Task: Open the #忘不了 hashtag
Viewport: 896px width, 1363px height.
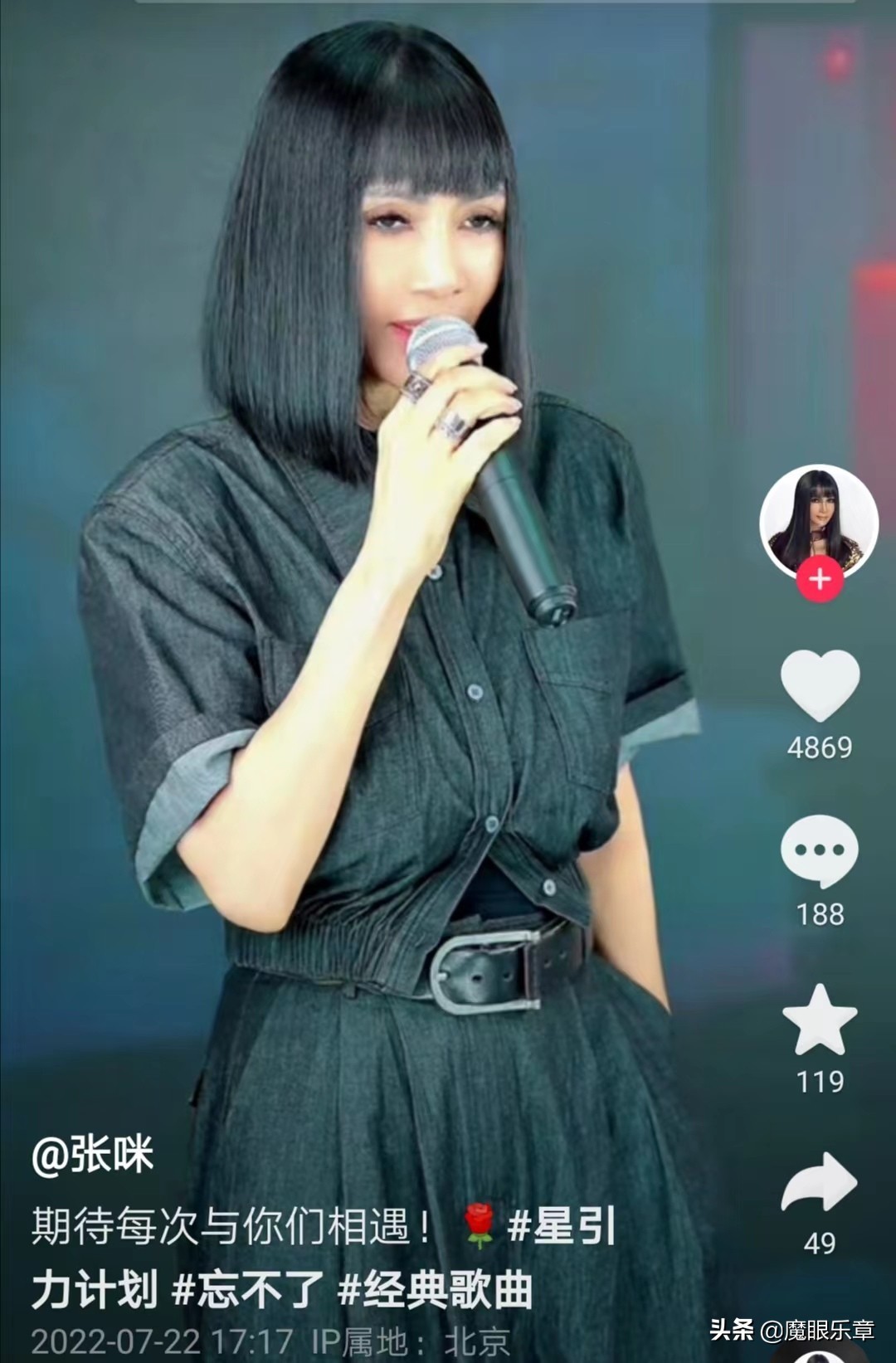Action: (247, 1290)
